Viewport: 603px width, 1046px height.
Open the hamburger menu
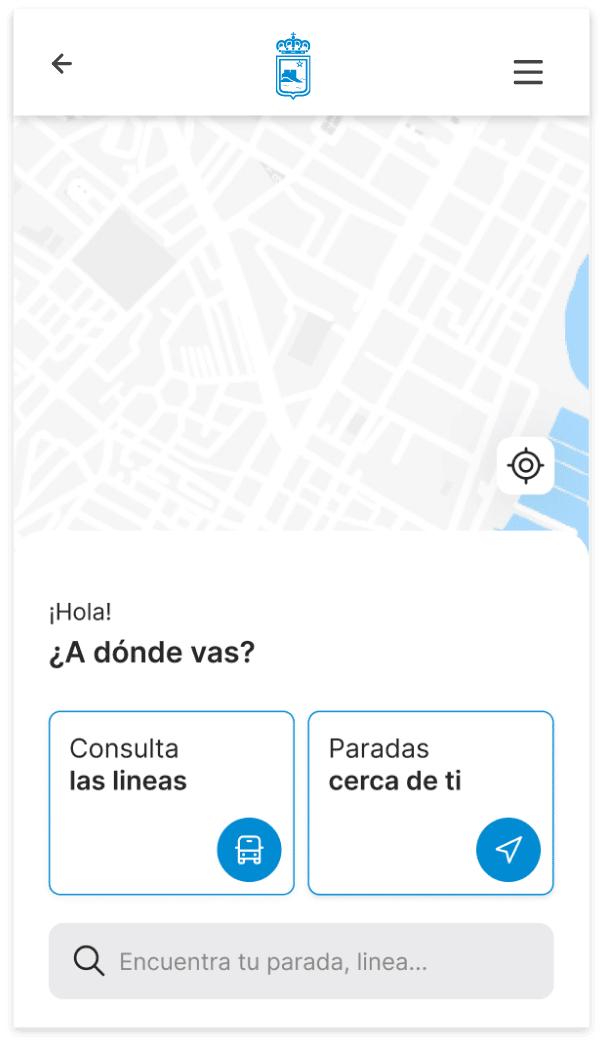[528, 72]
